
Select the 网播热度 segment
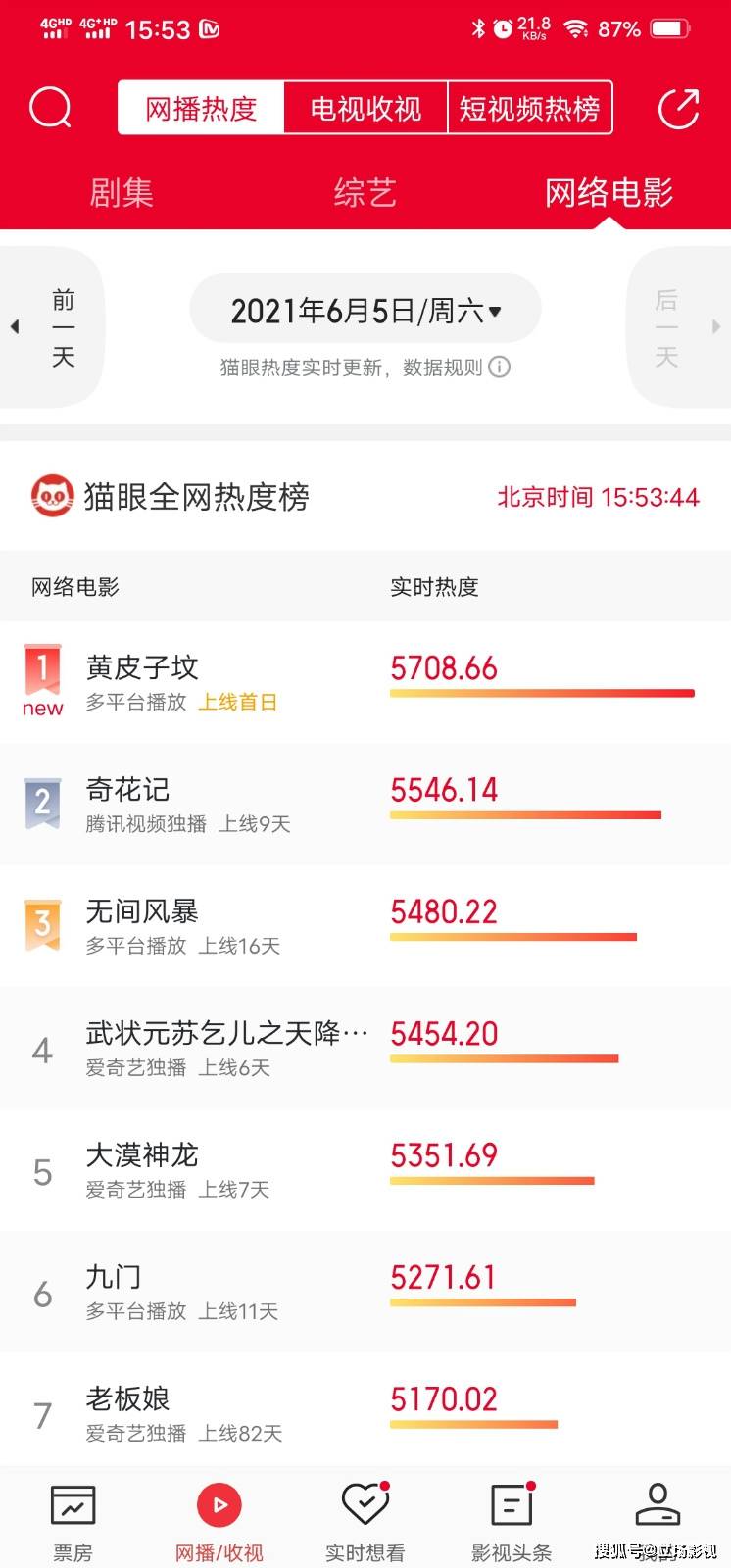point(201,108)
